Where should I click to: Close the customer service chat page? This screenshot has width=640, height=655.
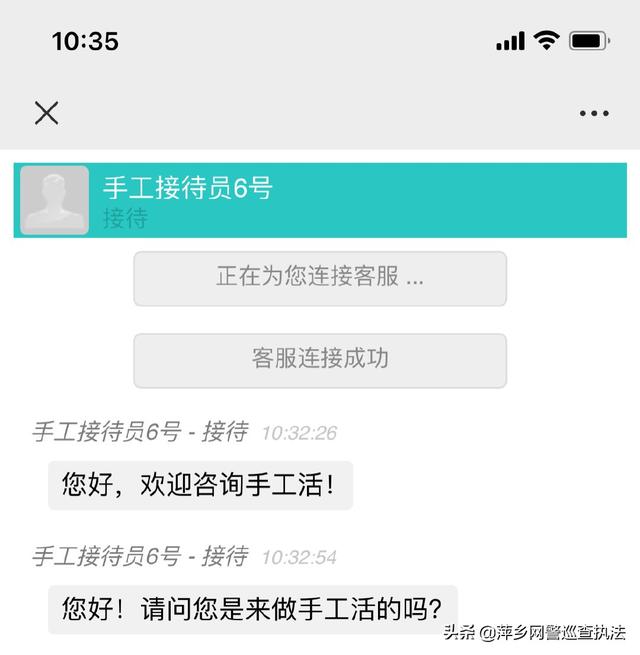[46, 113]
